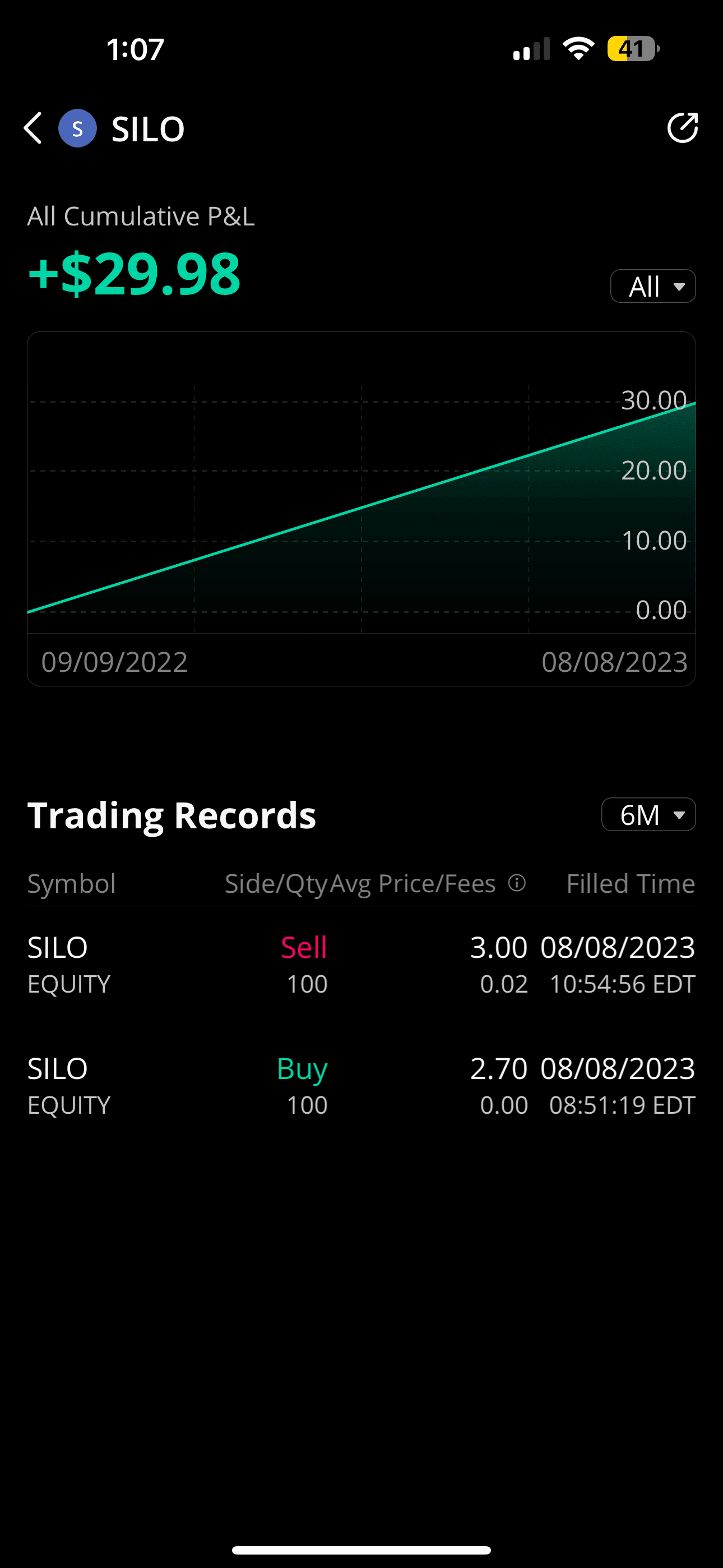
Task: Open the All time range dropdown
Action: click(652, 286)
